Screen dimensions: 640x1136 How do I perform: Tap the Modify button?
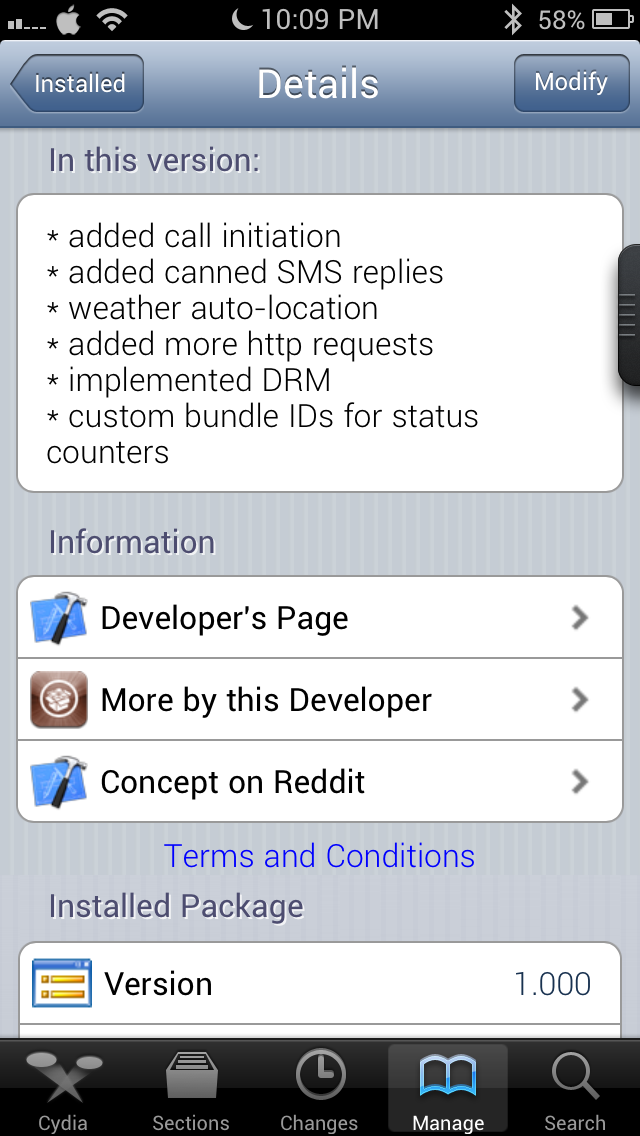click(570, 83)
